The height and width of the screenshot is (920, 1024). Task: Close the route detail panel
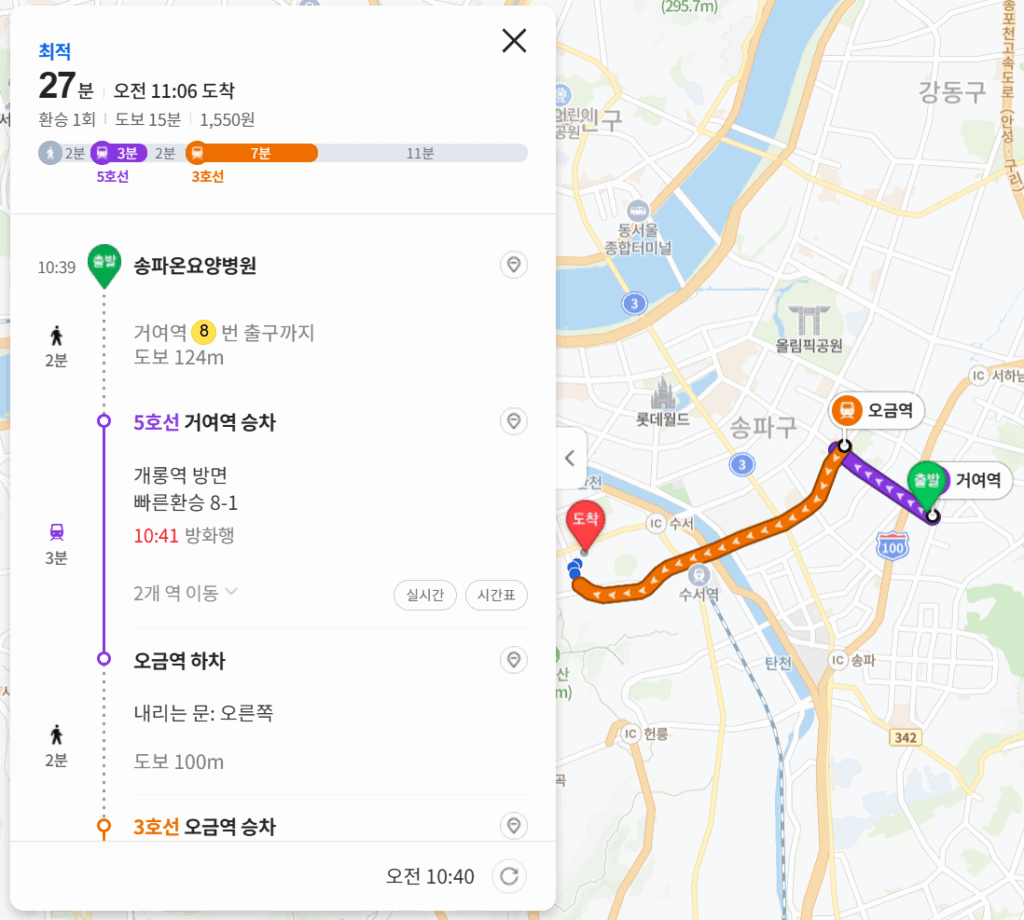[x=513, y=41]
